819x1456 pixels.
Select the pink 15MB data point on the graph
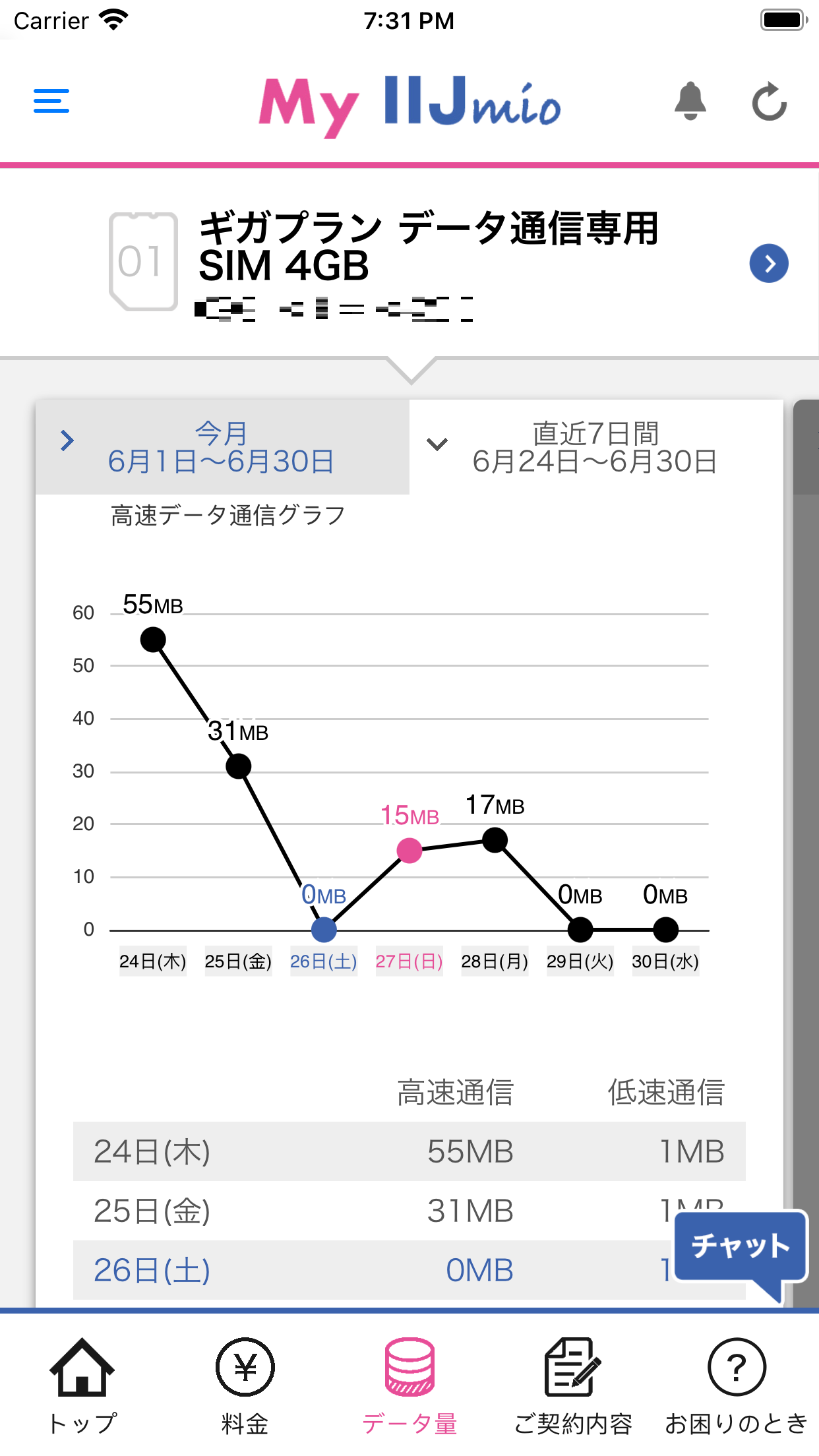click(x=409, y=851)
